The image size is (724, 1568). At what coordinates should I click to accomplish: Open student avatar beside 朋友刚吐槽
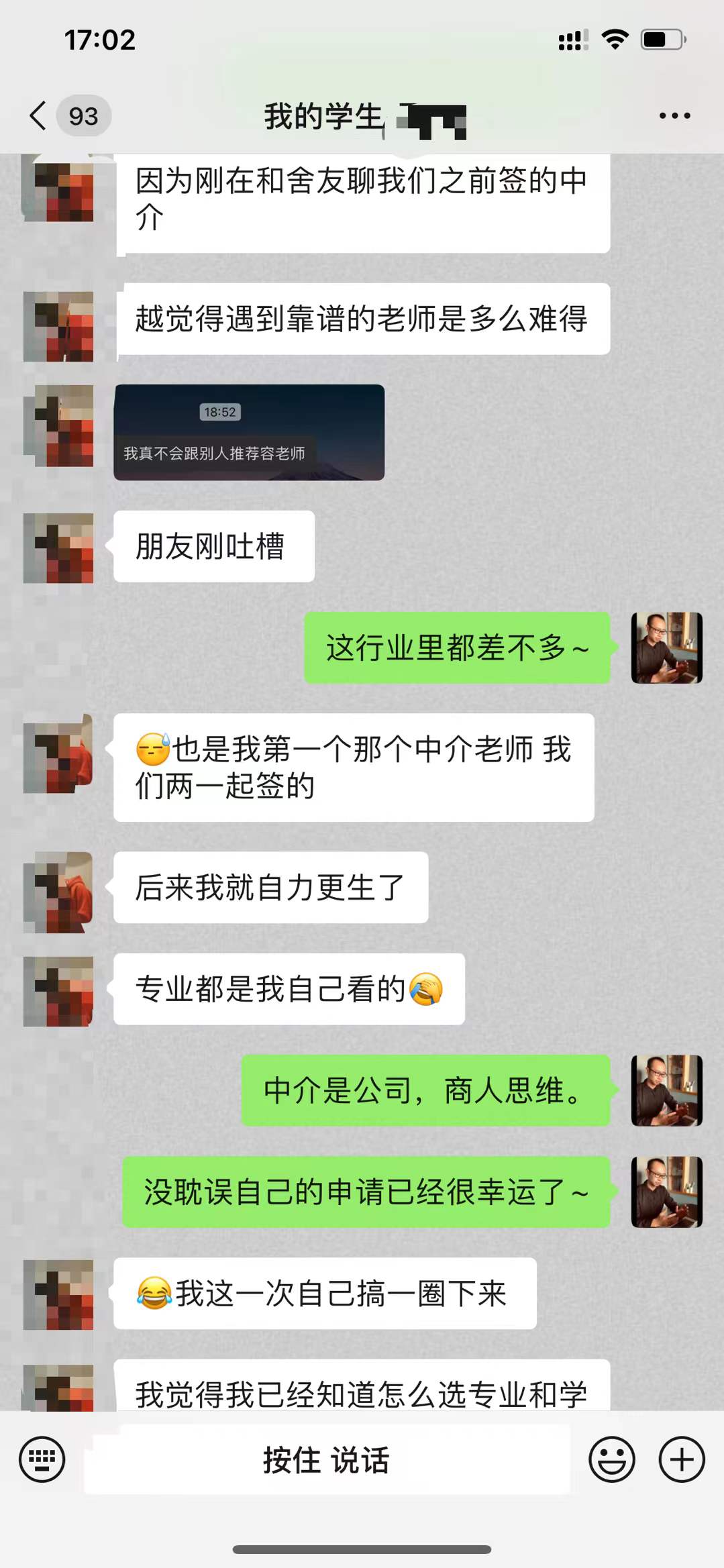[58, 547]
